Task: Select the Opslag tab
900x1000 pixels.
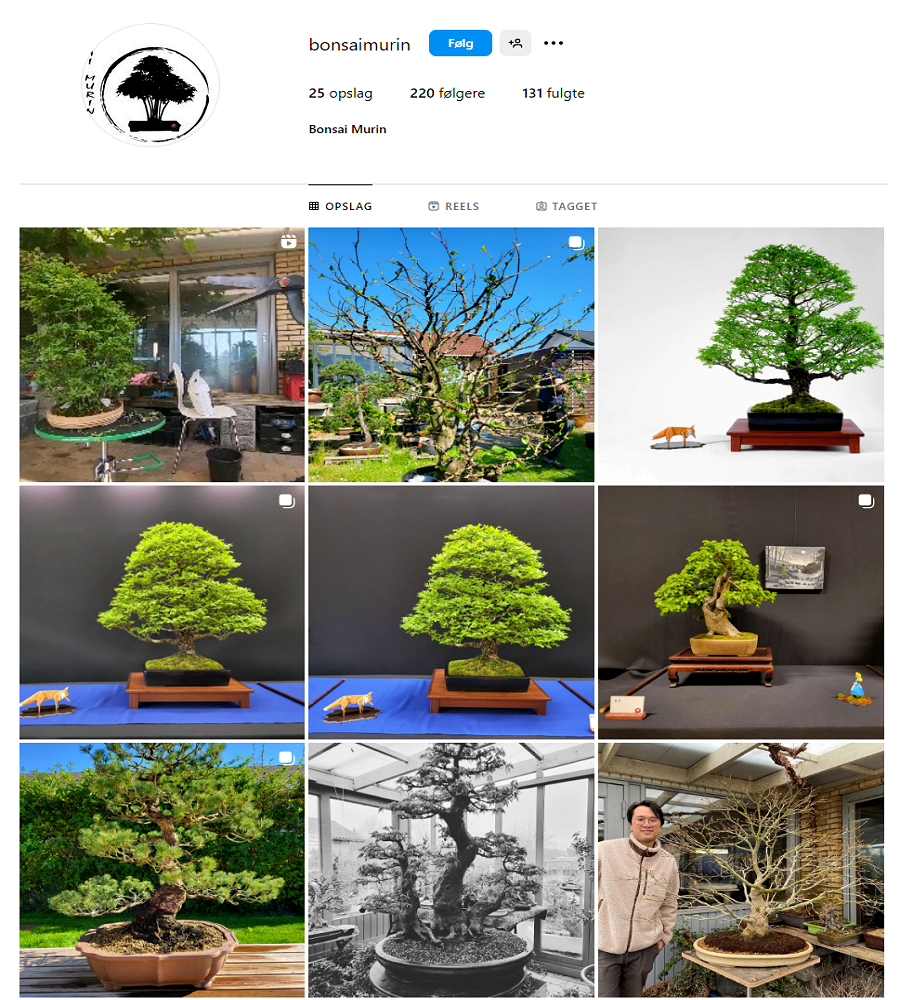Action: pos(340,206)
